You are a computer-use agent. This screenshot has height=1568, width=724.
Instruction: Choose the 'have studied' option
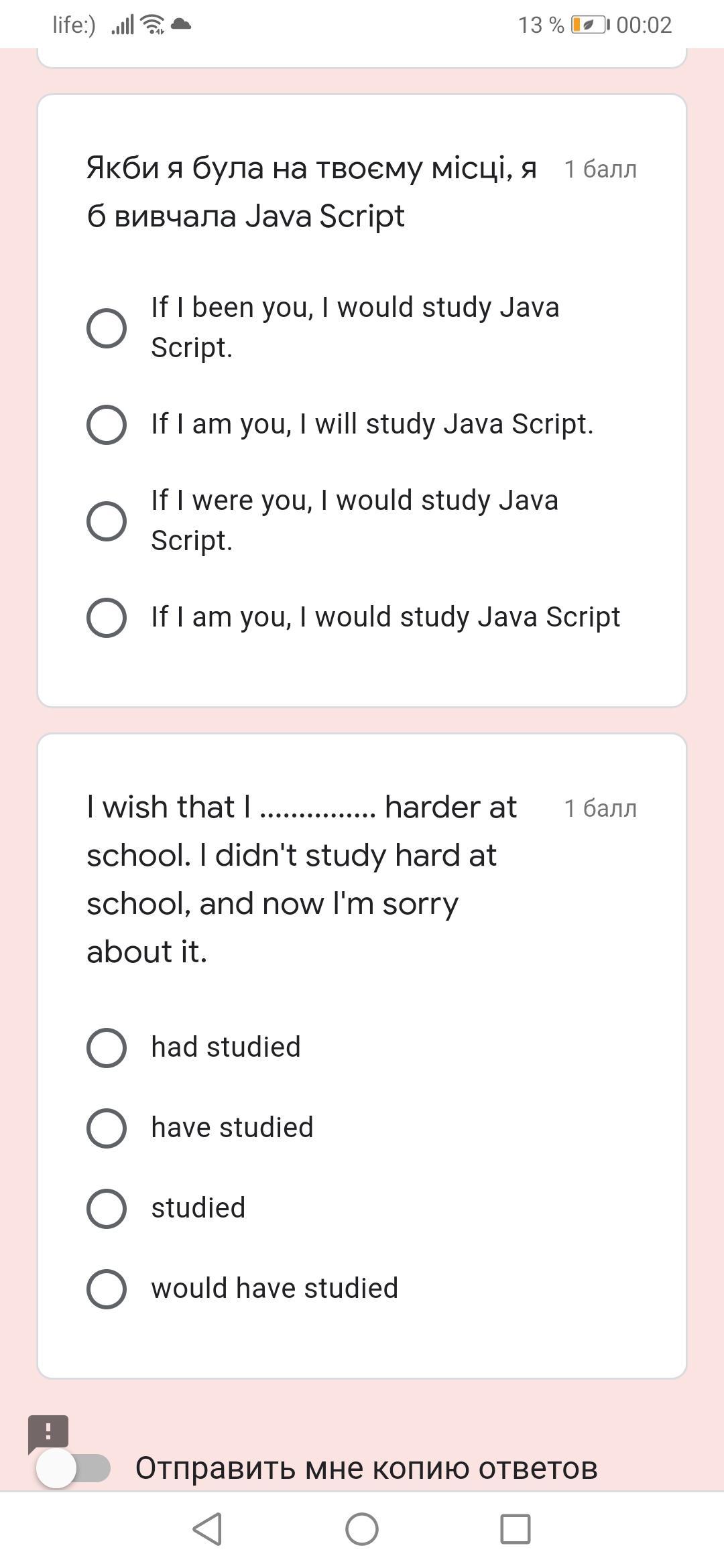pos(107,1128)
